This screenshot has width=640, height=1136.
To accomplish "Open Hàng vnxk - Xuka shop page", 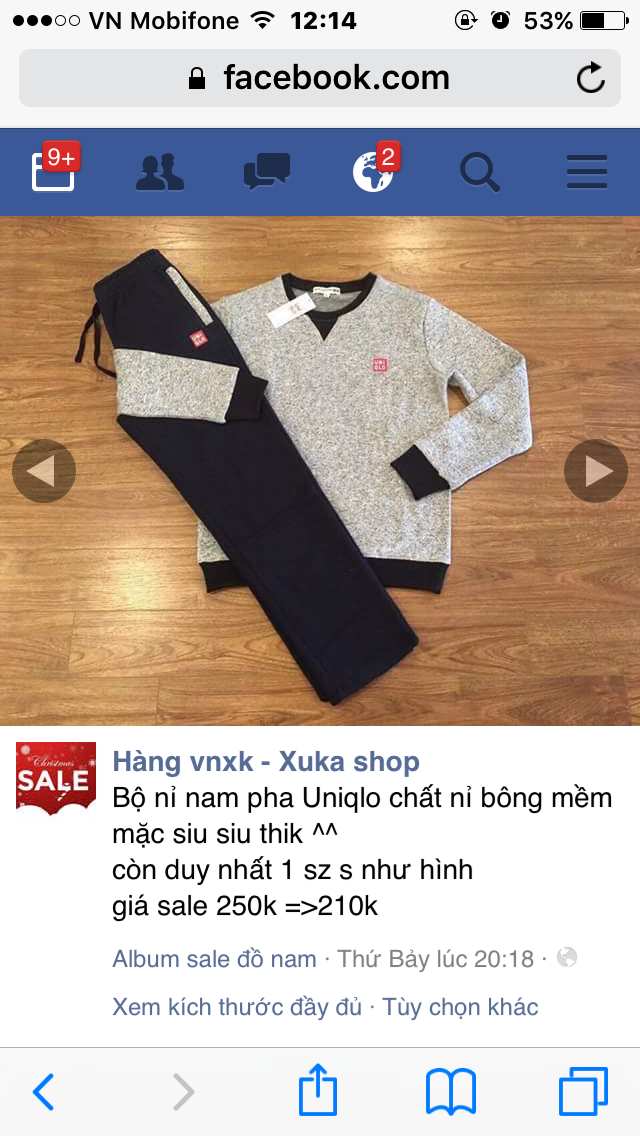I will click(x=266, y=761).
